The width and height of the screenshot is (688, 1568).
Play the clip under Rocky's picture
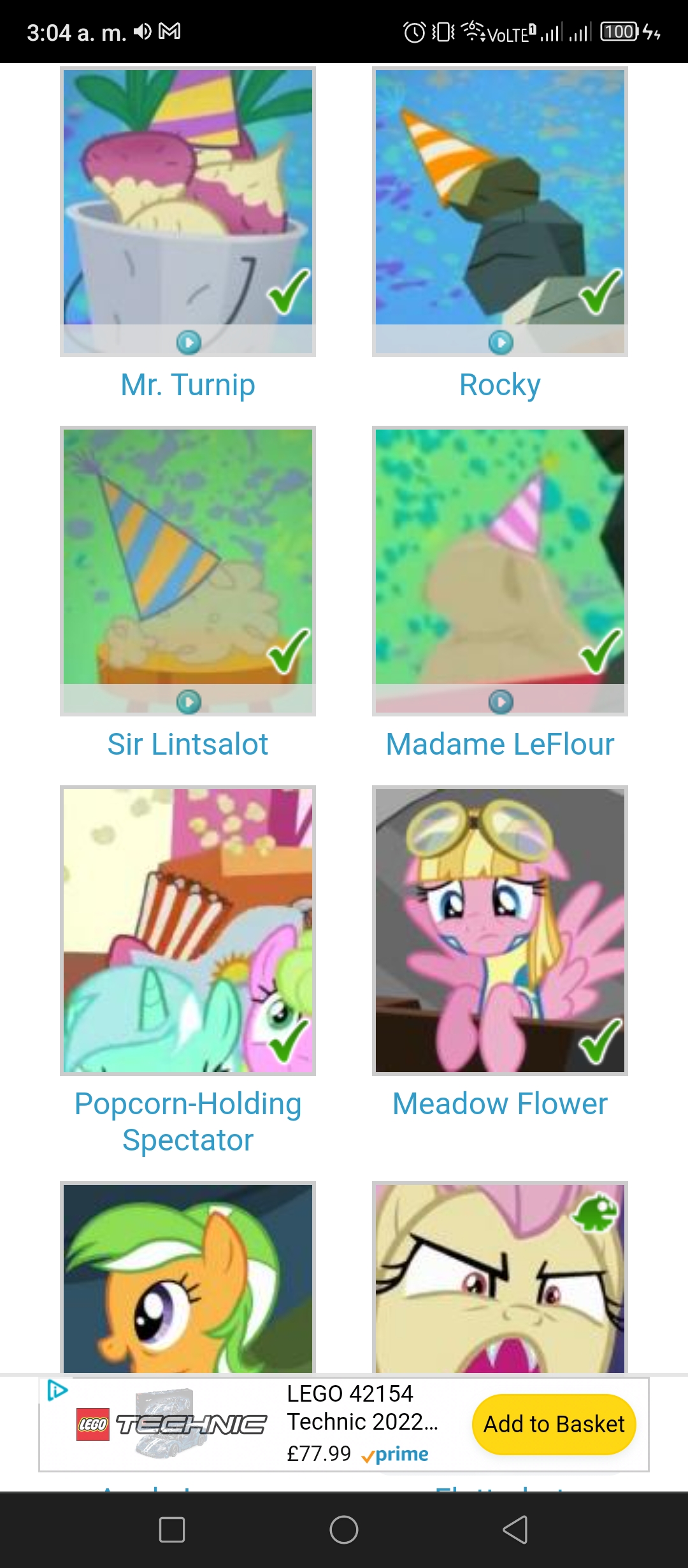coord(501,342)
